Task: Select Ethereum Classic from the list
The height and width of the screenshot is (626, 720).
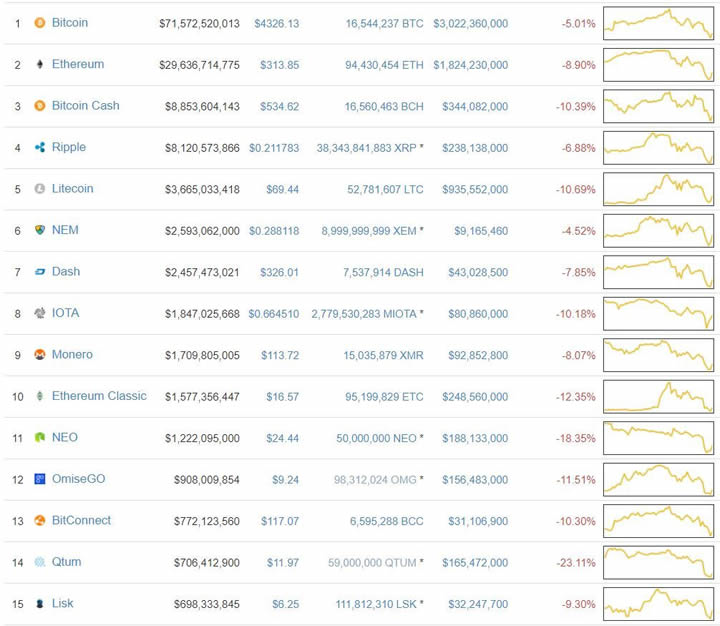Action: click(x=99, y=396)
